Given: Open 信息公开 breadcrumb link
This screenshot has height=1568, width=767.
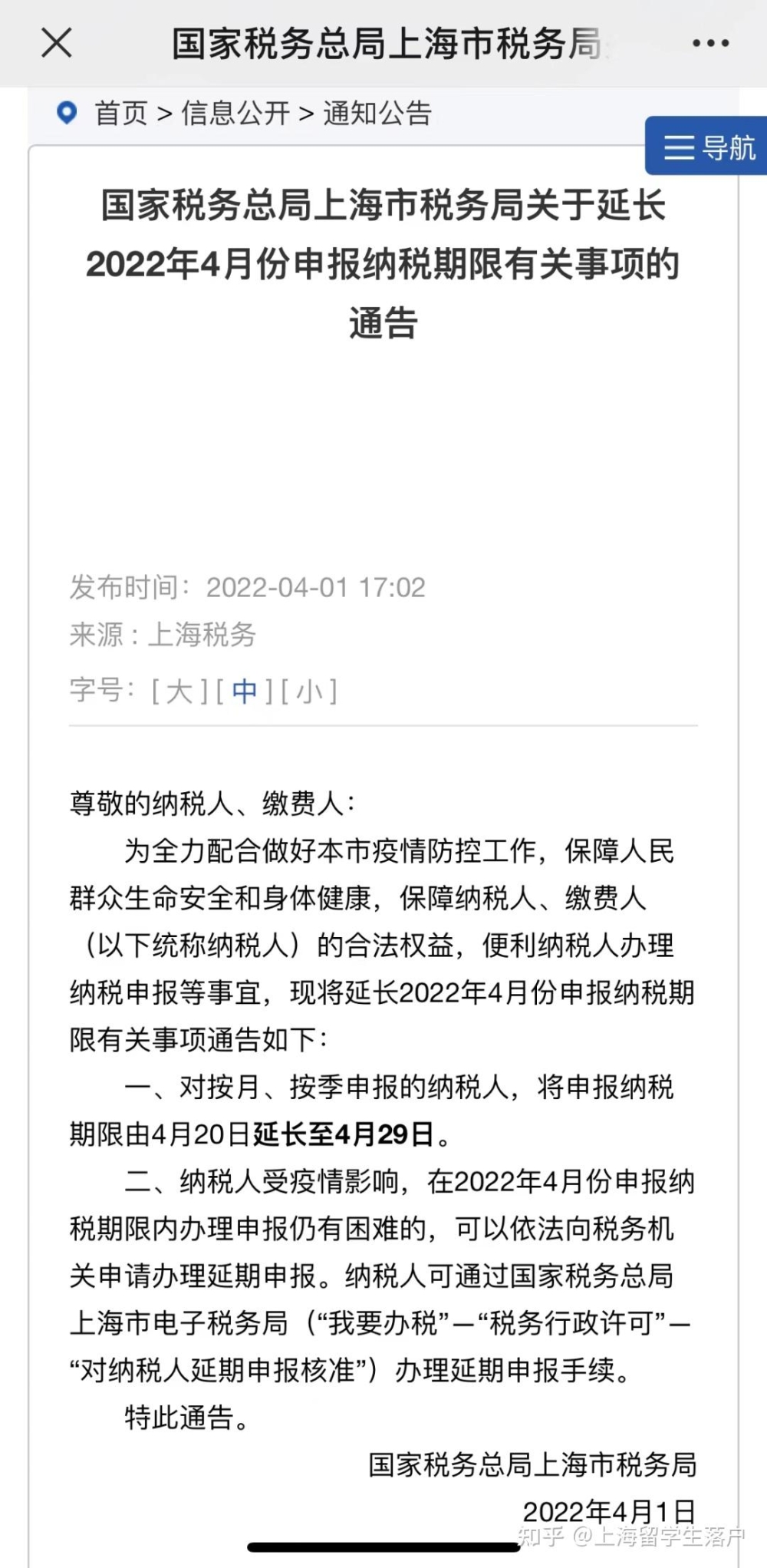Looking at the screenshot, I should point(235,114).
